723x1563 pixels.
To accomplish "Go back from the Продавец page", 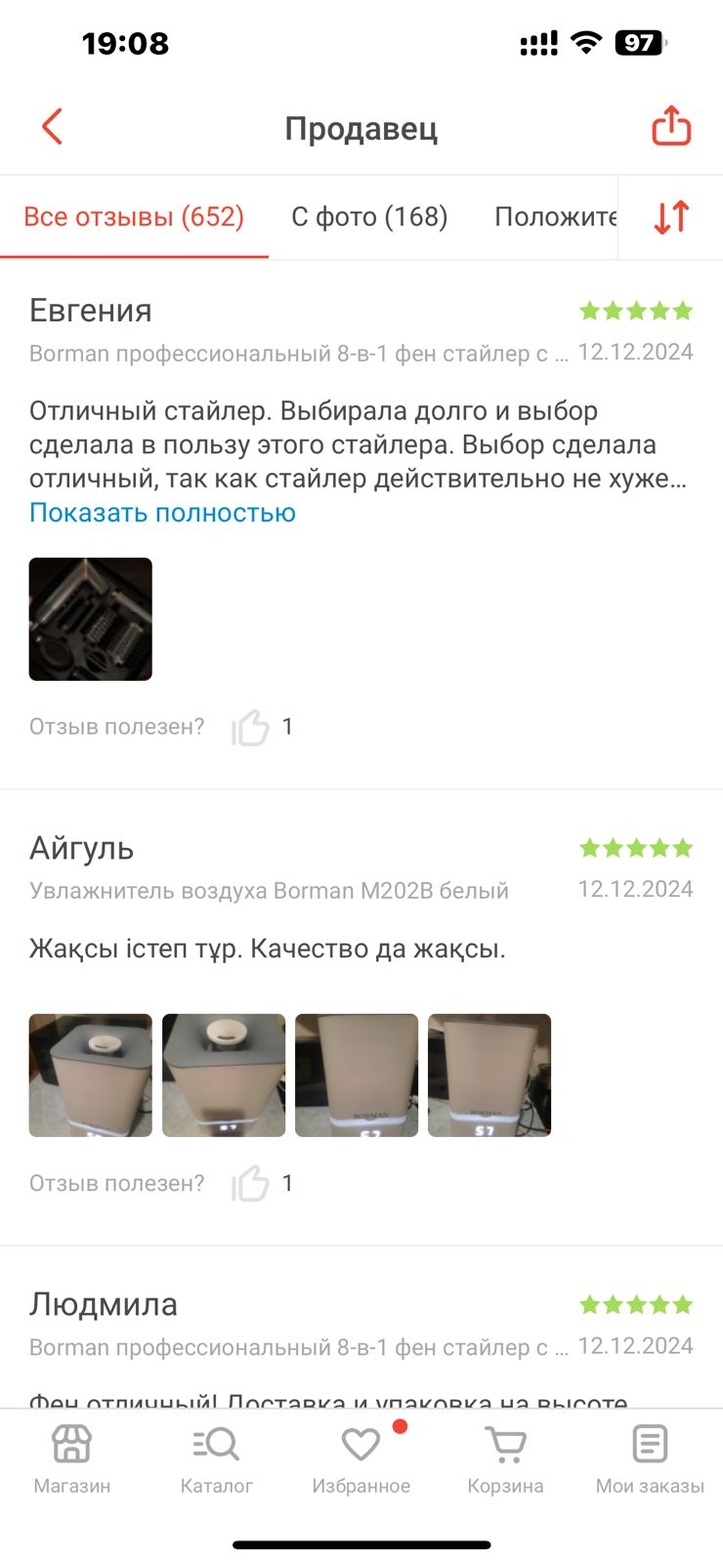I will click(x=52, y=128).
